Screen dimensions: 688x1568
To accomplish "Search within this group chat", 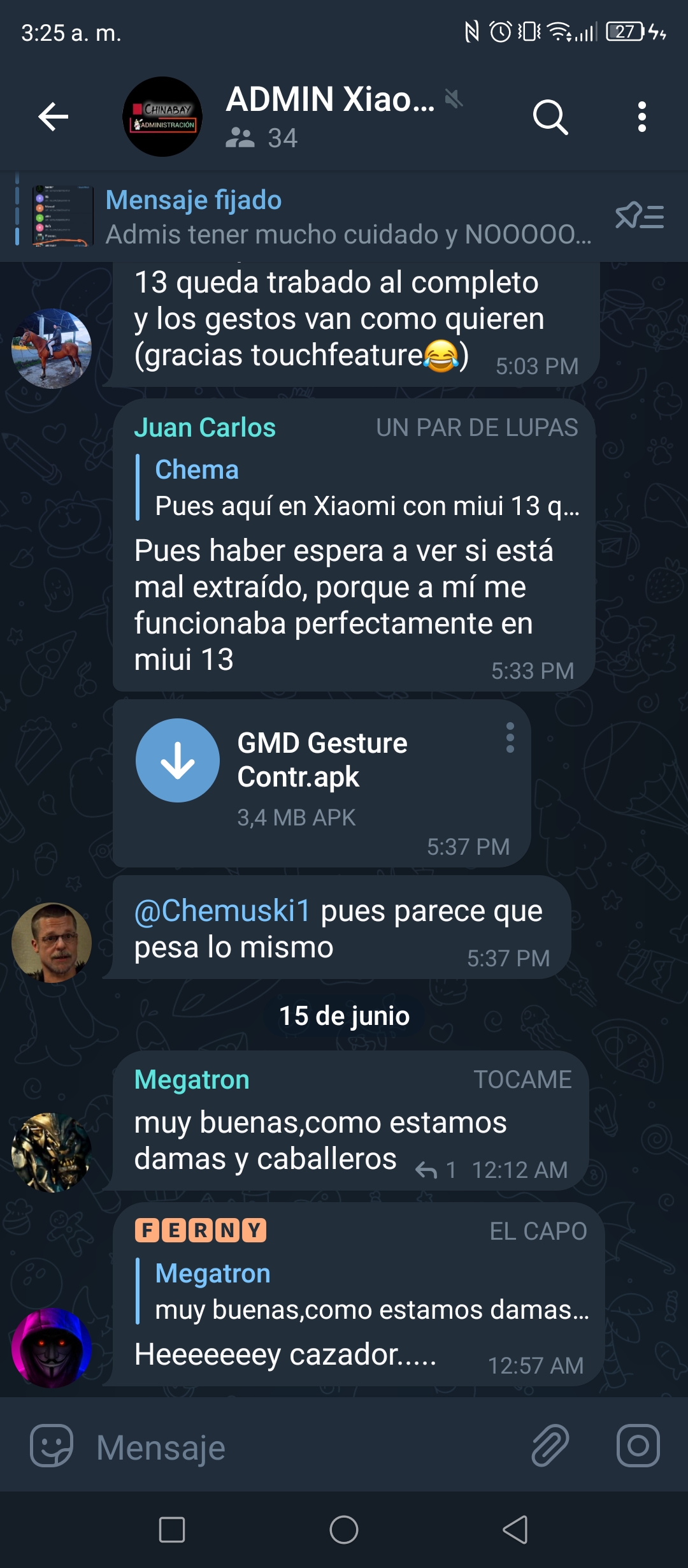I will click(x=550, y=117).
